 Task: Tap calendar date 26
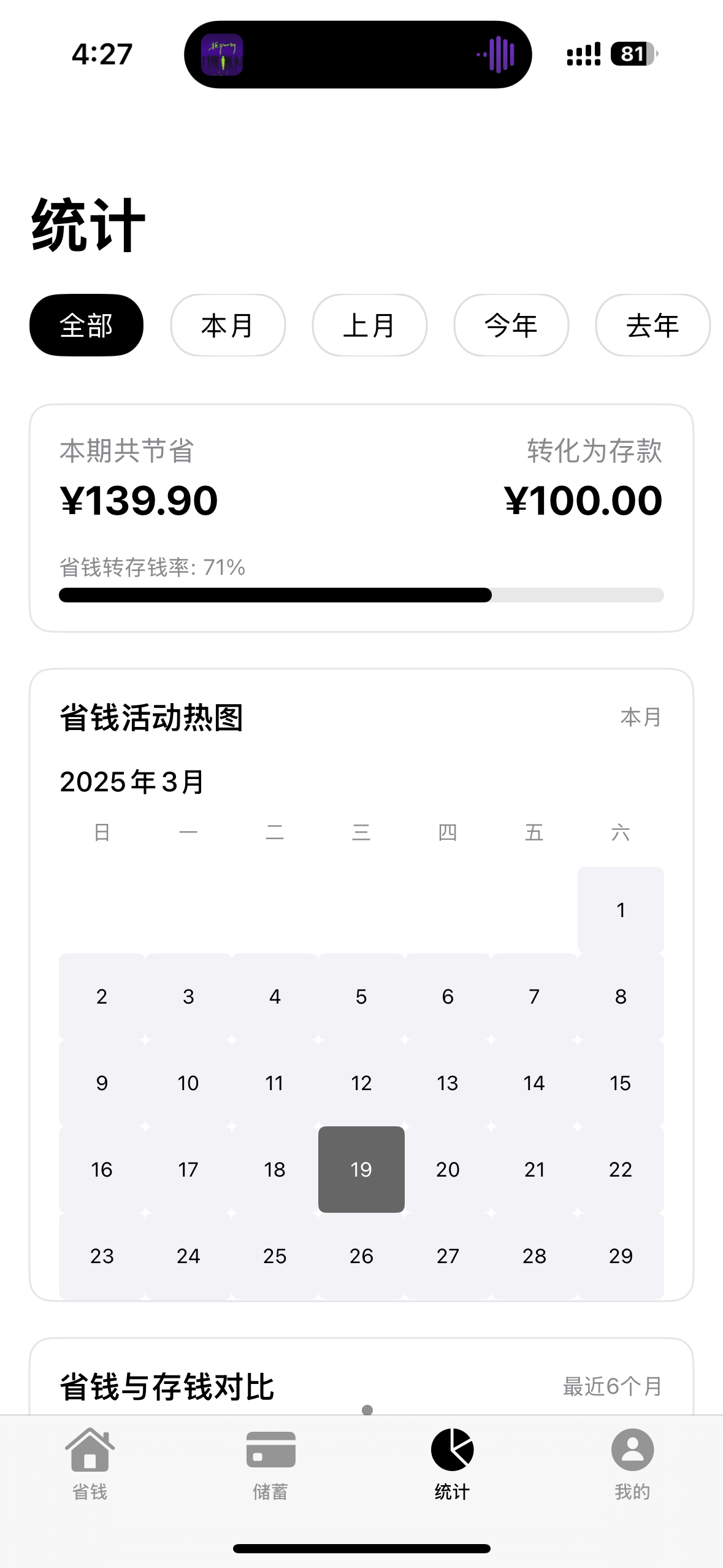tap(361, 1256)
